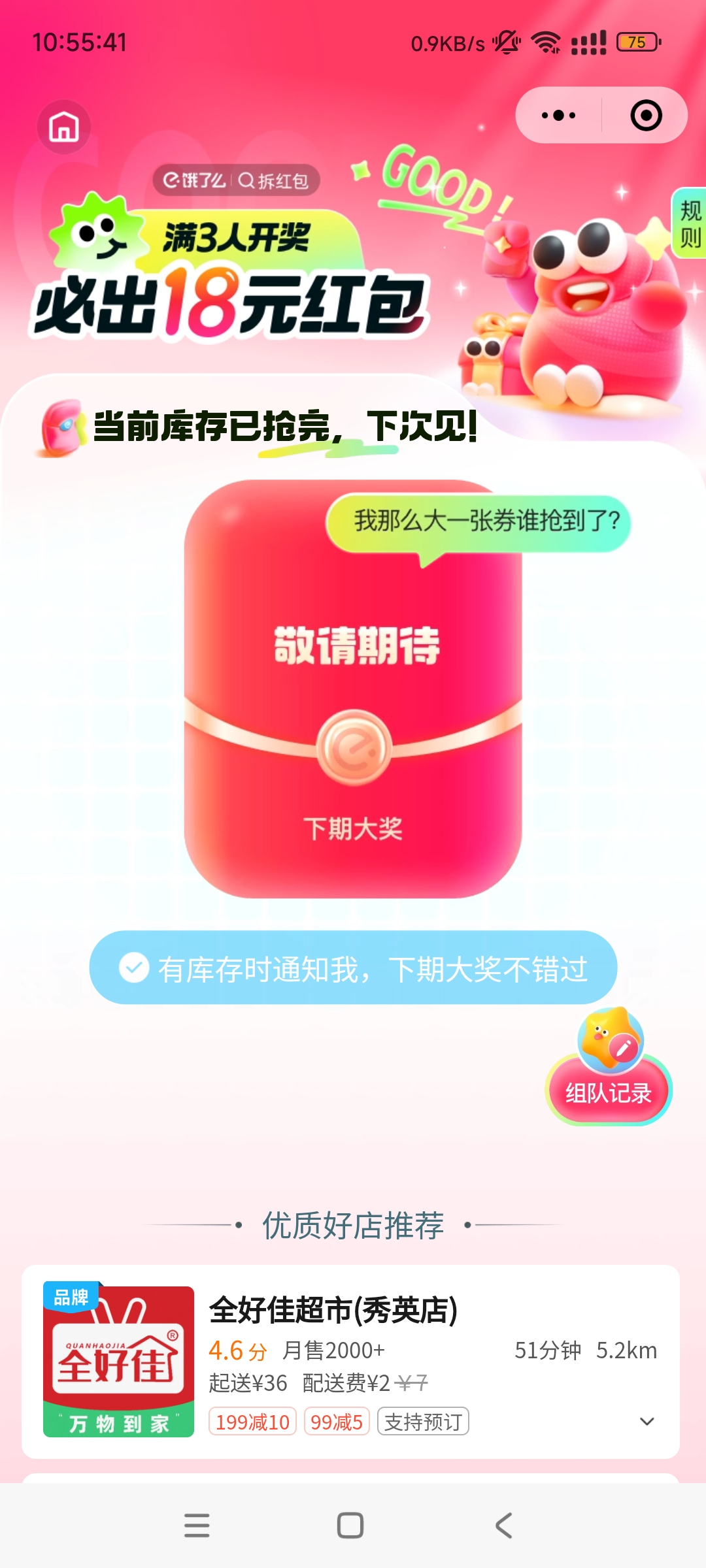Enable the restock notification button

coord(353,968)
